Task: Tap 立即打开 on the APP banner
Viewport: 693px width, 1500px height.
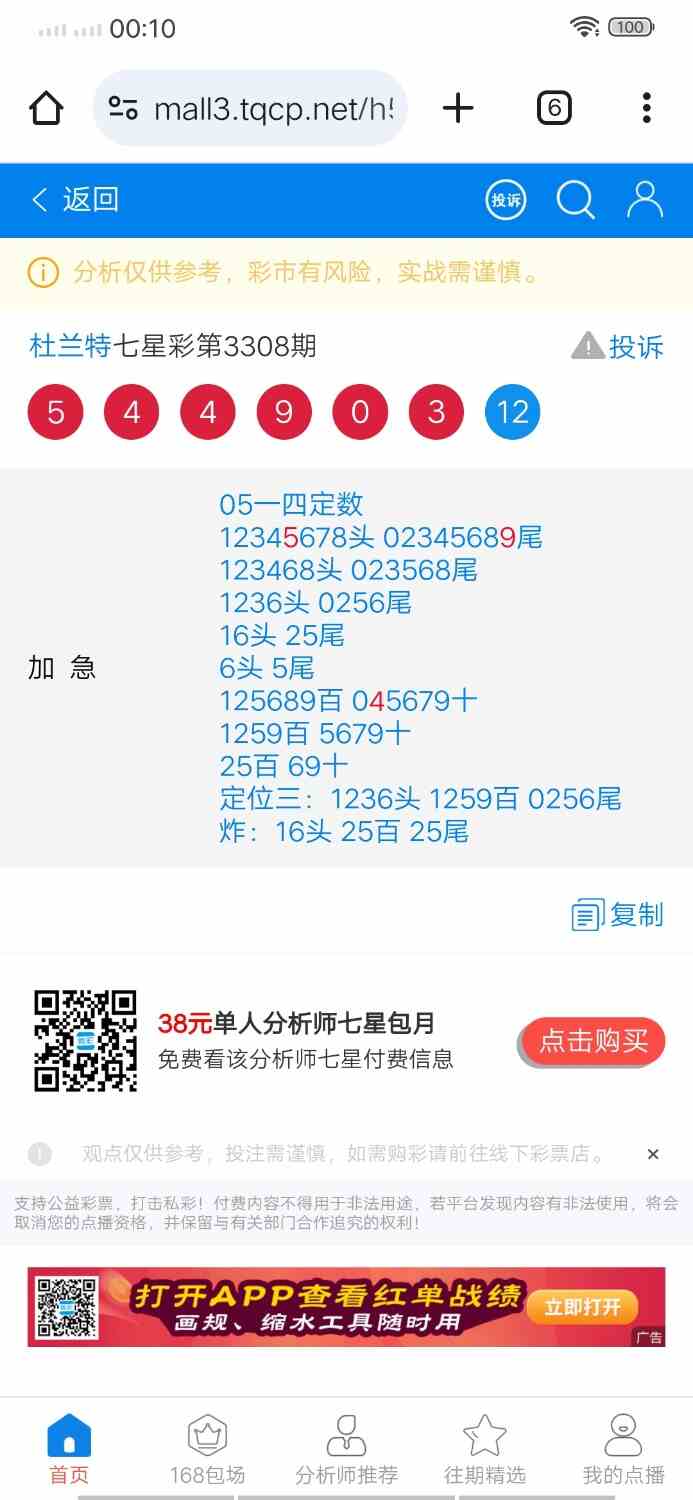Action: (x=582, y=1306)
